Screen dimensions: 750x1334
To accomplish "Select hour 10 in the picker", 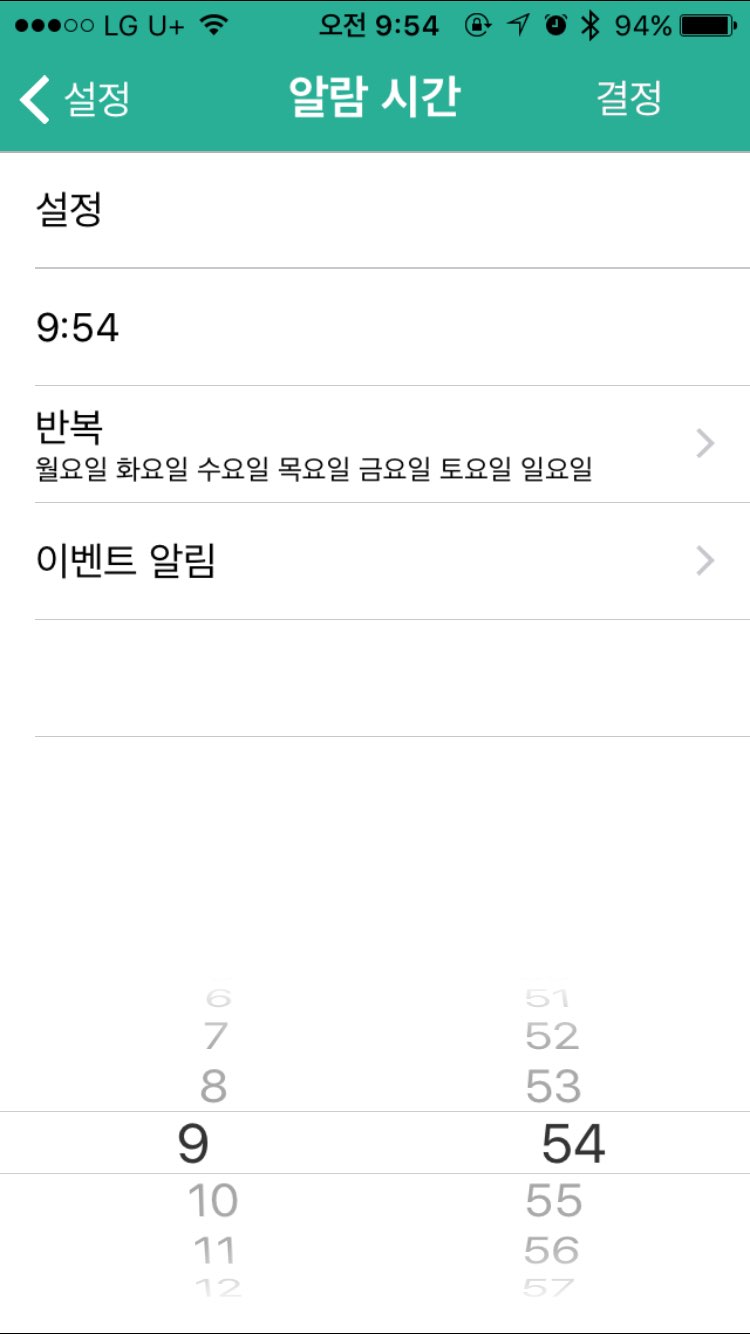I will click(x=213, y=1200).
